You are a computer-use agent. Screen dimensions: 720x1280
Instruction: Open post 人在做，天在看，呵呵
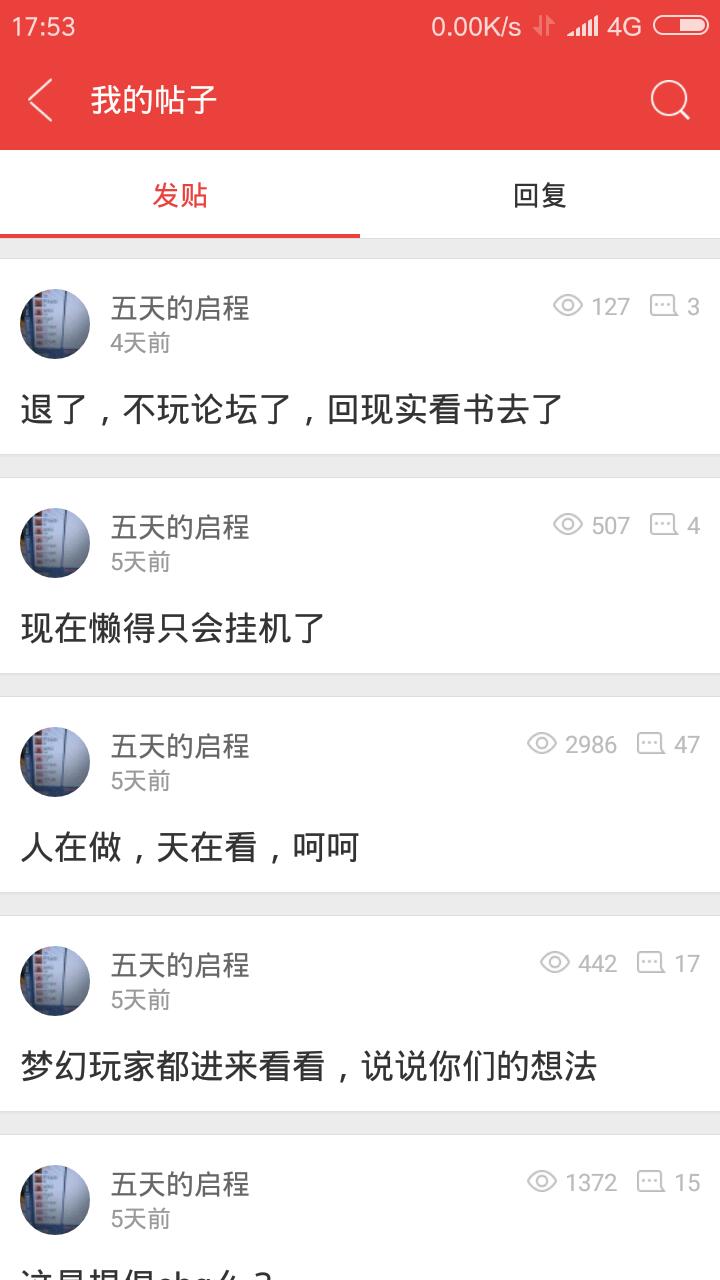point(190,847)
